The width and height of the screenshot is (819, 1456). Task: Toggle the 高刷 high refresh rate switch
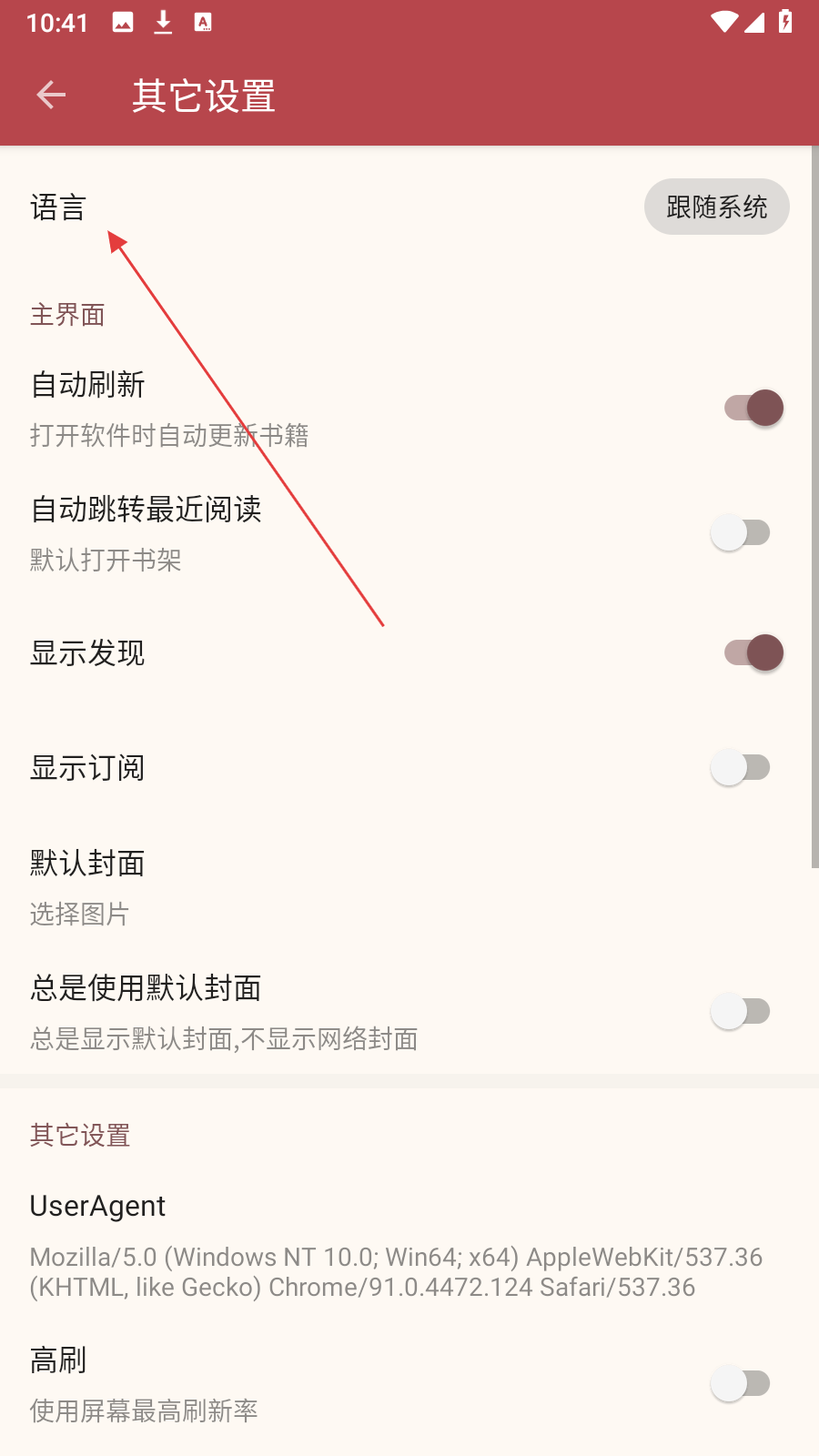point(741,1383)
